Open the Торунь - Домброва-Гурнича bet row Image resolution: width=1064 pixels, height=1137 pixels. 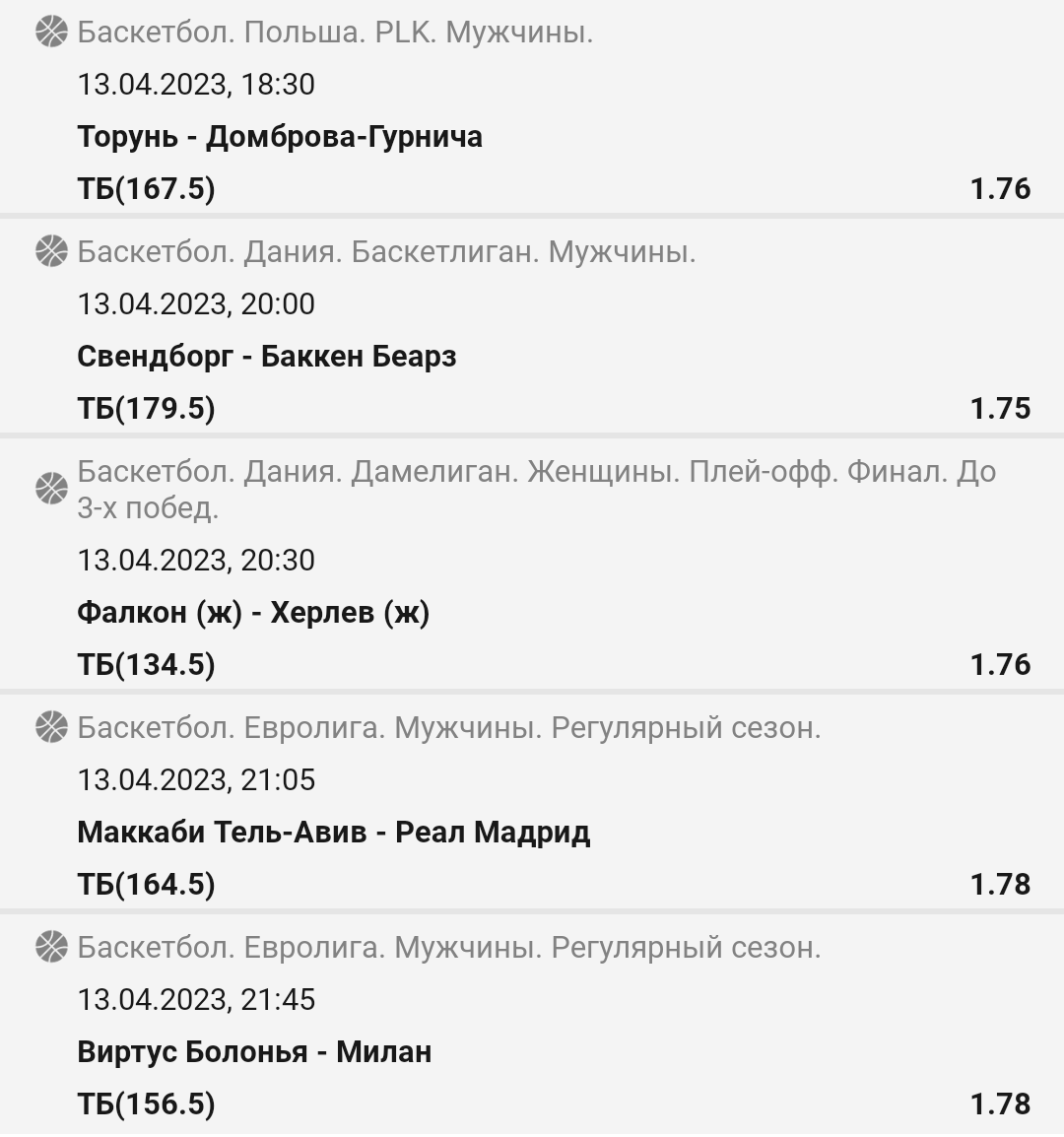click(x=280, y=136)
